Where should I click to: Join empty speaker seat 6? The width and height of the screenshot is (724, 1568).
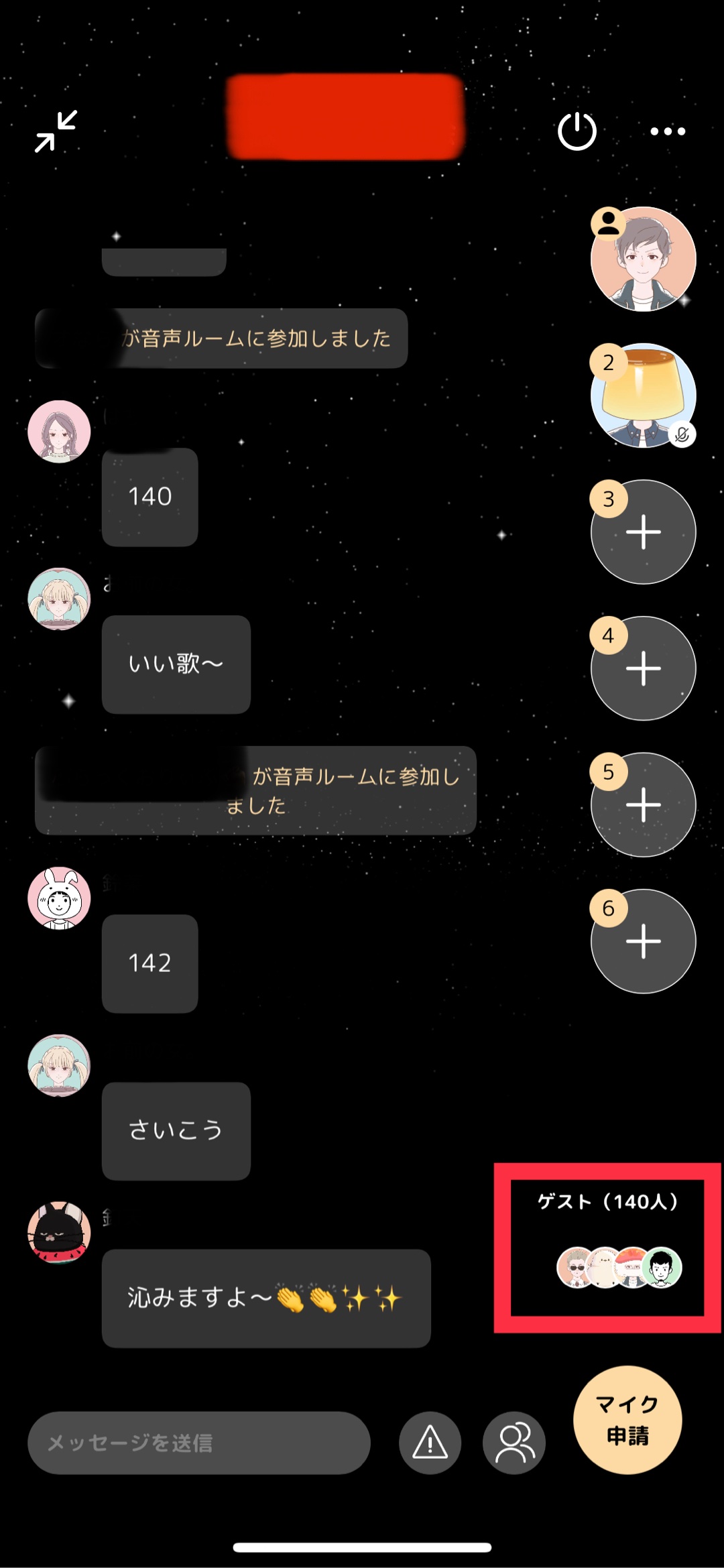coord(643,941)
